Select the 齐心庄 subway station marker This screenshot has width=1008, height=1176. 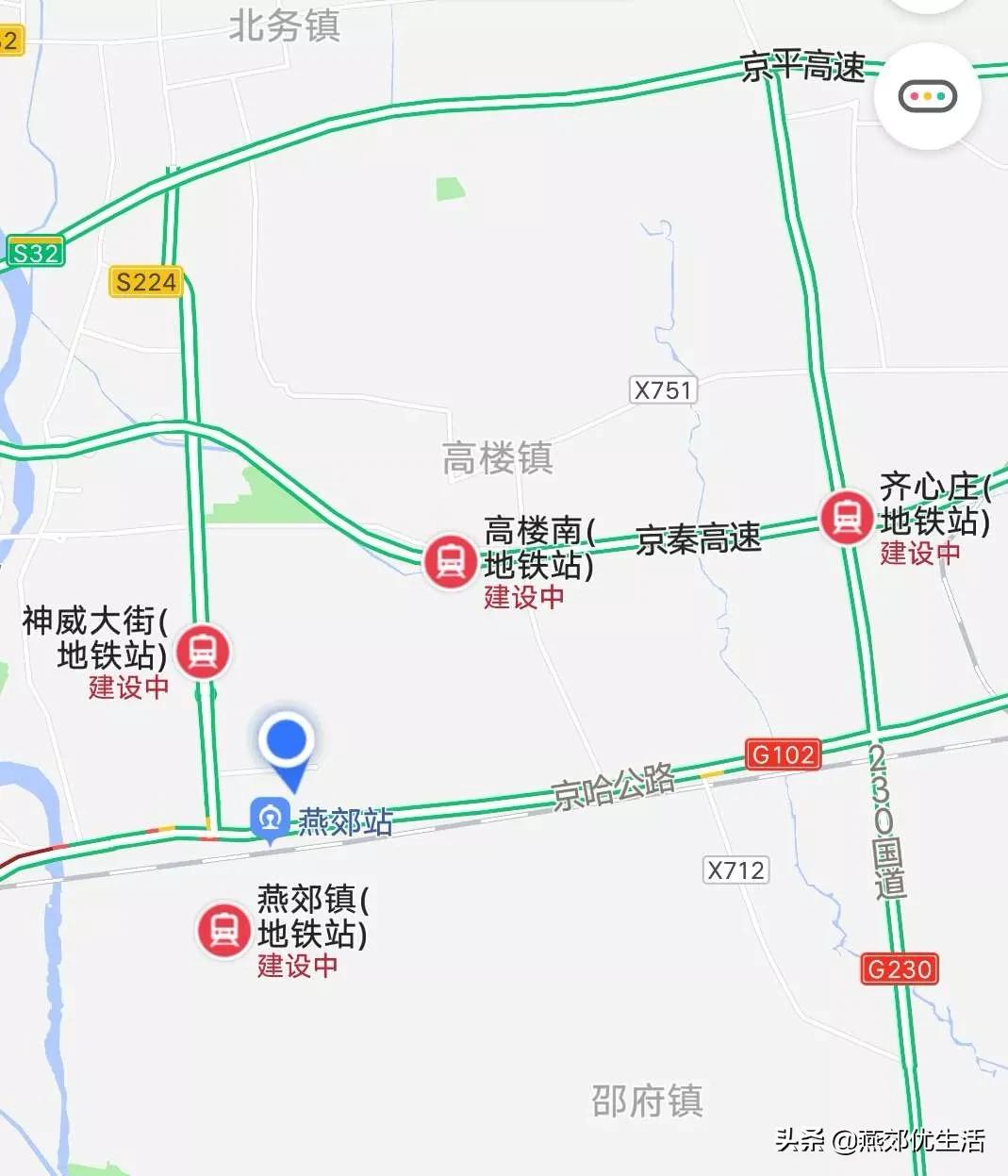click(846, 518)
